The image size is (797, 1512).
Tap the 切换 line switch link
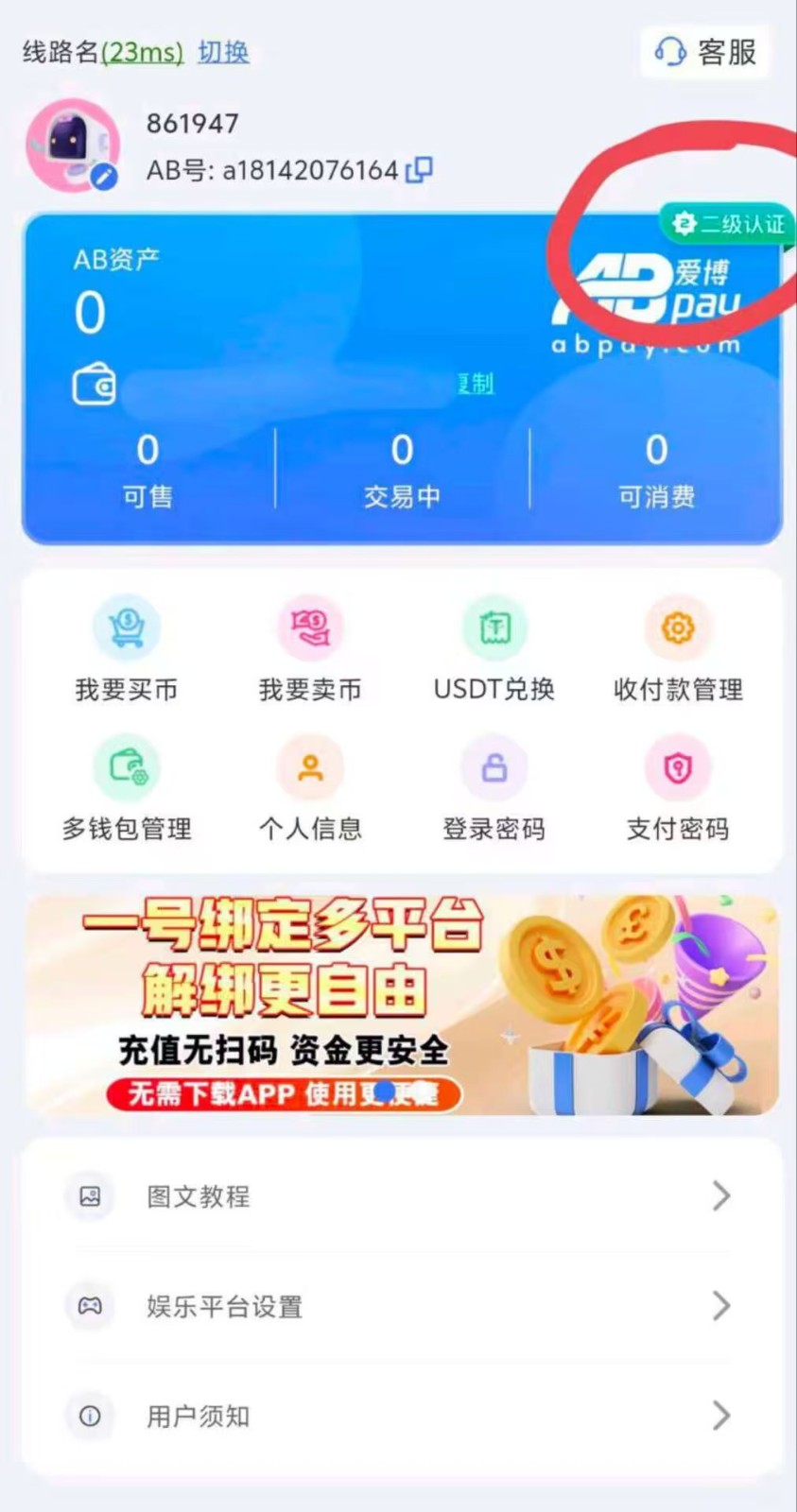pyautogui.click(x=223, y=52)
